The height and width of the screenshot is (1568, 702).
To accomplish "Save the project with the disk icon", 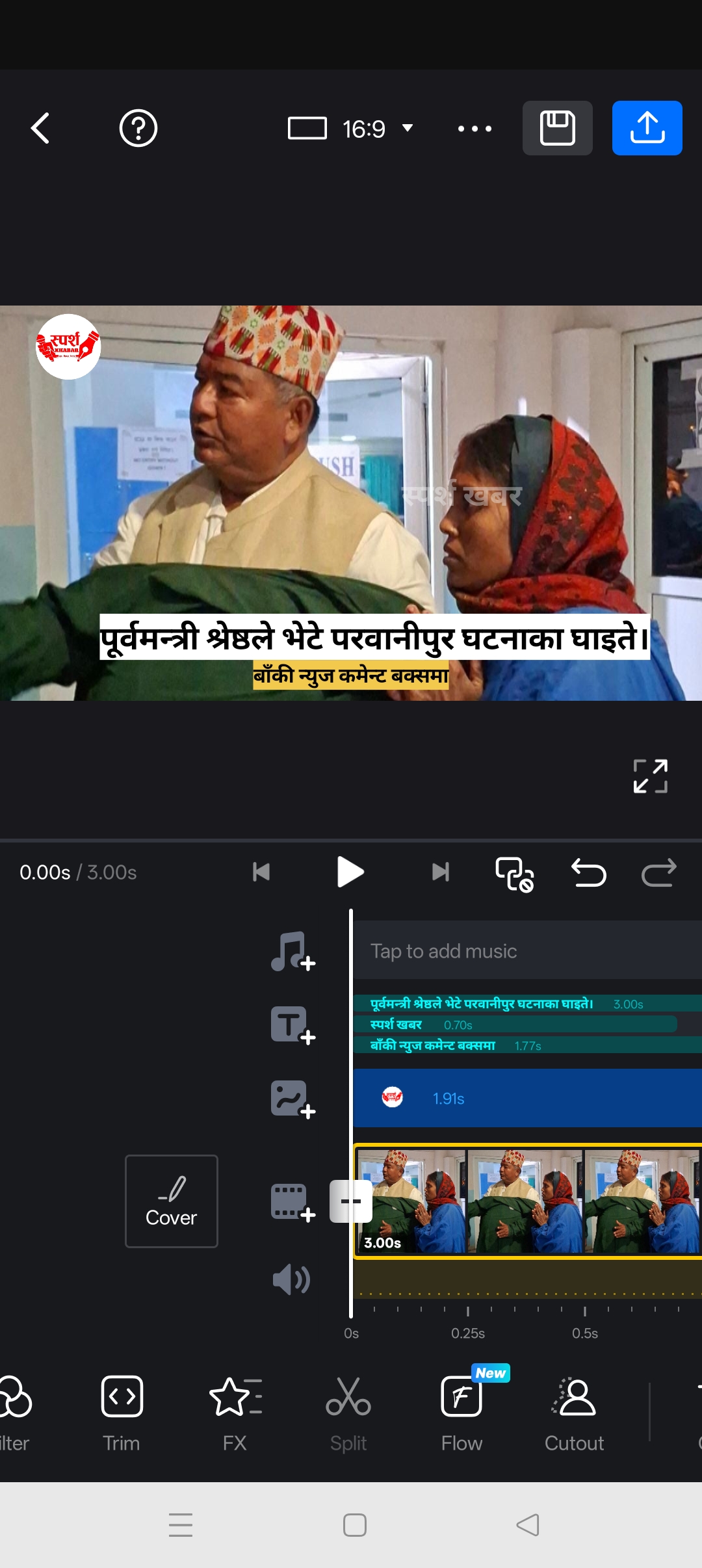I will tap(557, 128).
